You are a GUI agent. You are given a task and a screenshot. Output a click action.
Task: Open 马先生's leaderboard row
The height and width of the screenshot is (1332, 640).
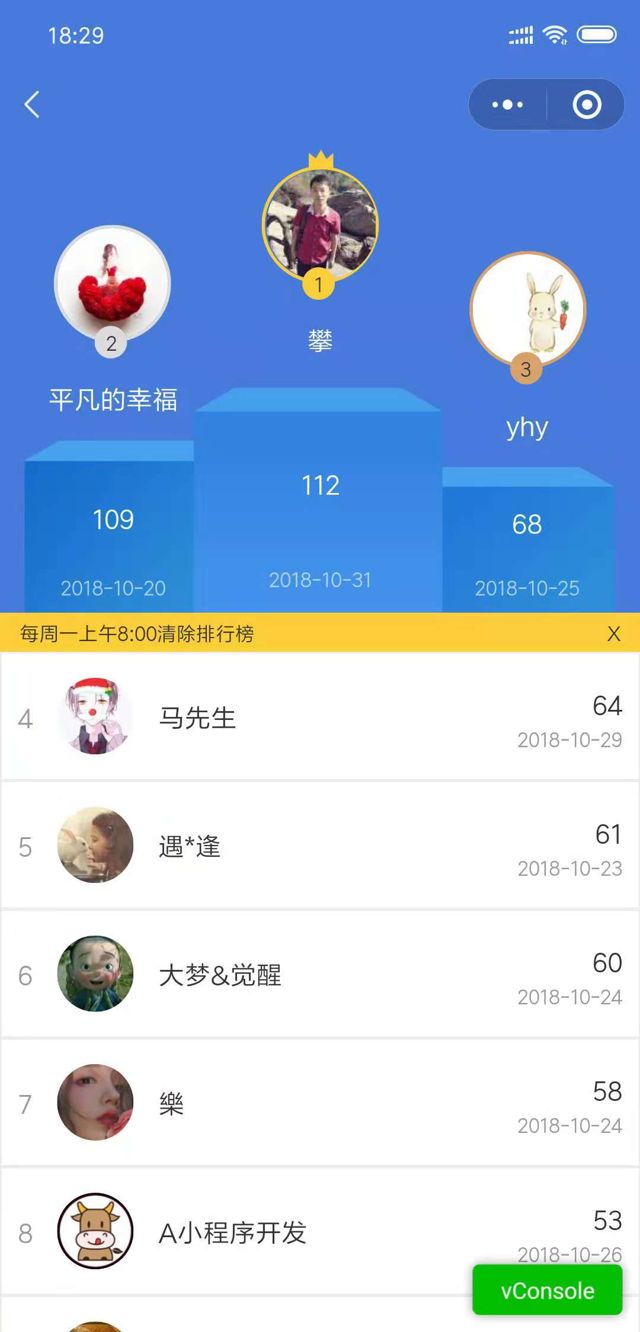click(x=320, y=717)
